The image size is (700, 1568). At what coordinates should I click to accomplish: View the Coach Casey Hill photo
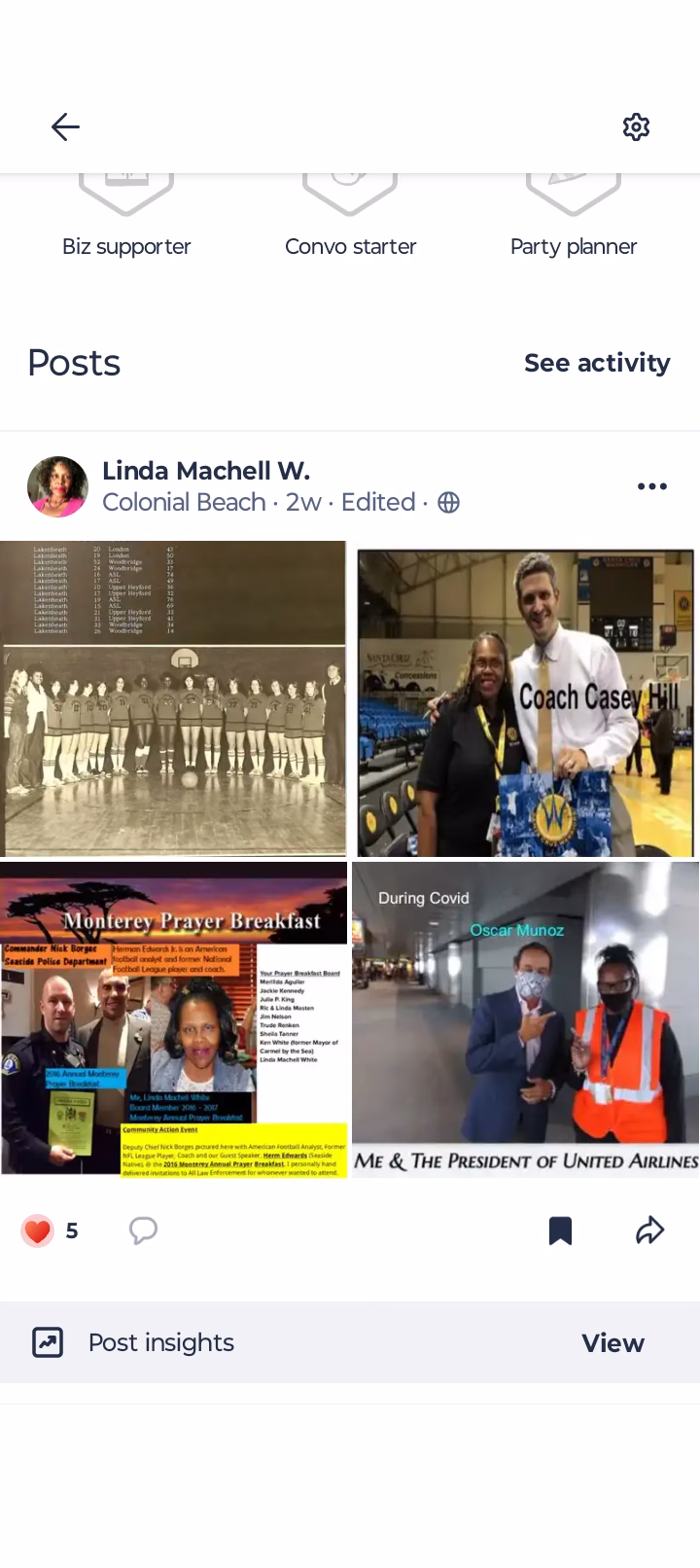point(525,702)
